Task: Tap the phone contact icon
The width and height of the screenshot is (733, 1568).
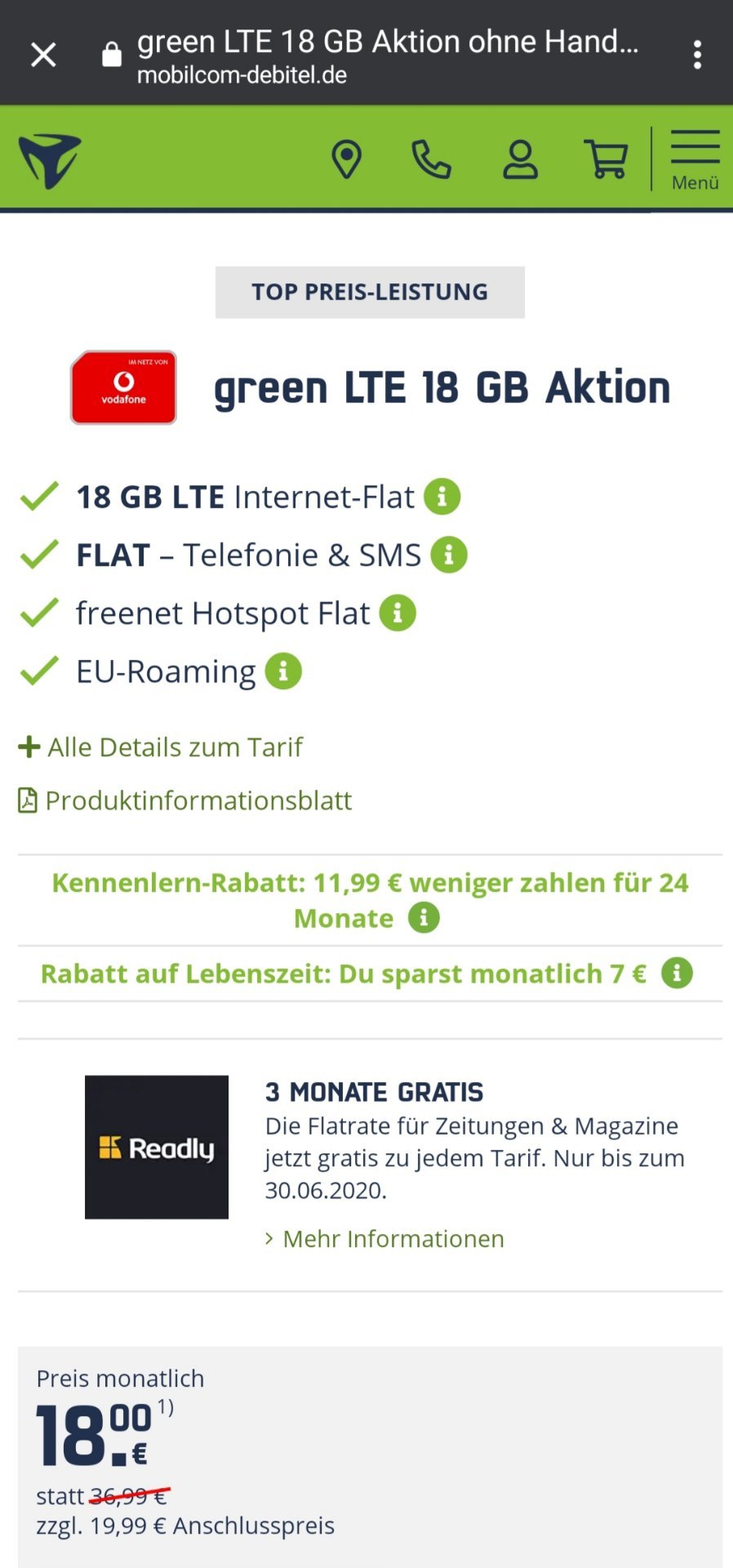Action: (431, 159)
